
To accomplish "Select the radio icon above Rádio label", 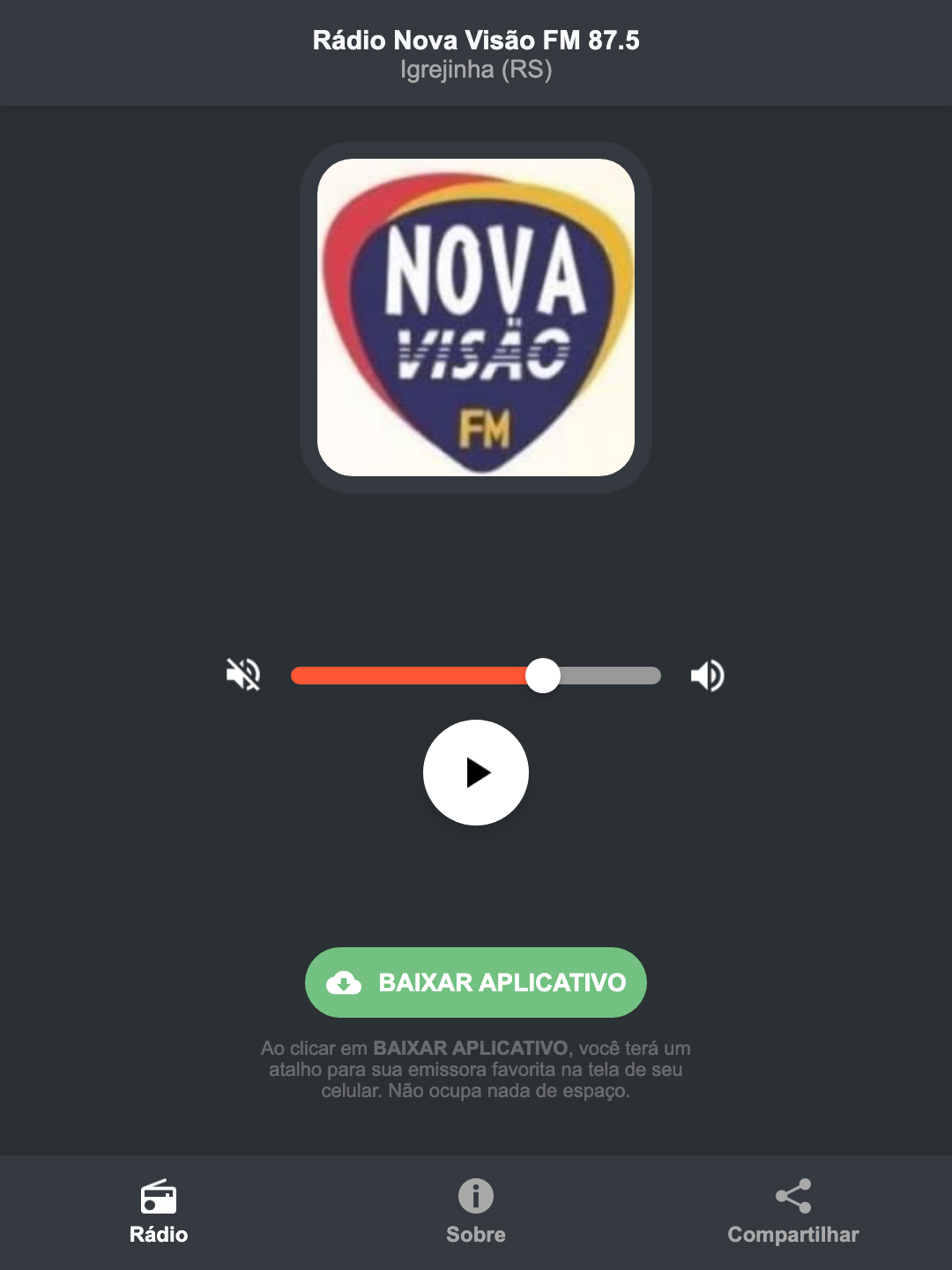I will tap(159, 1198).
